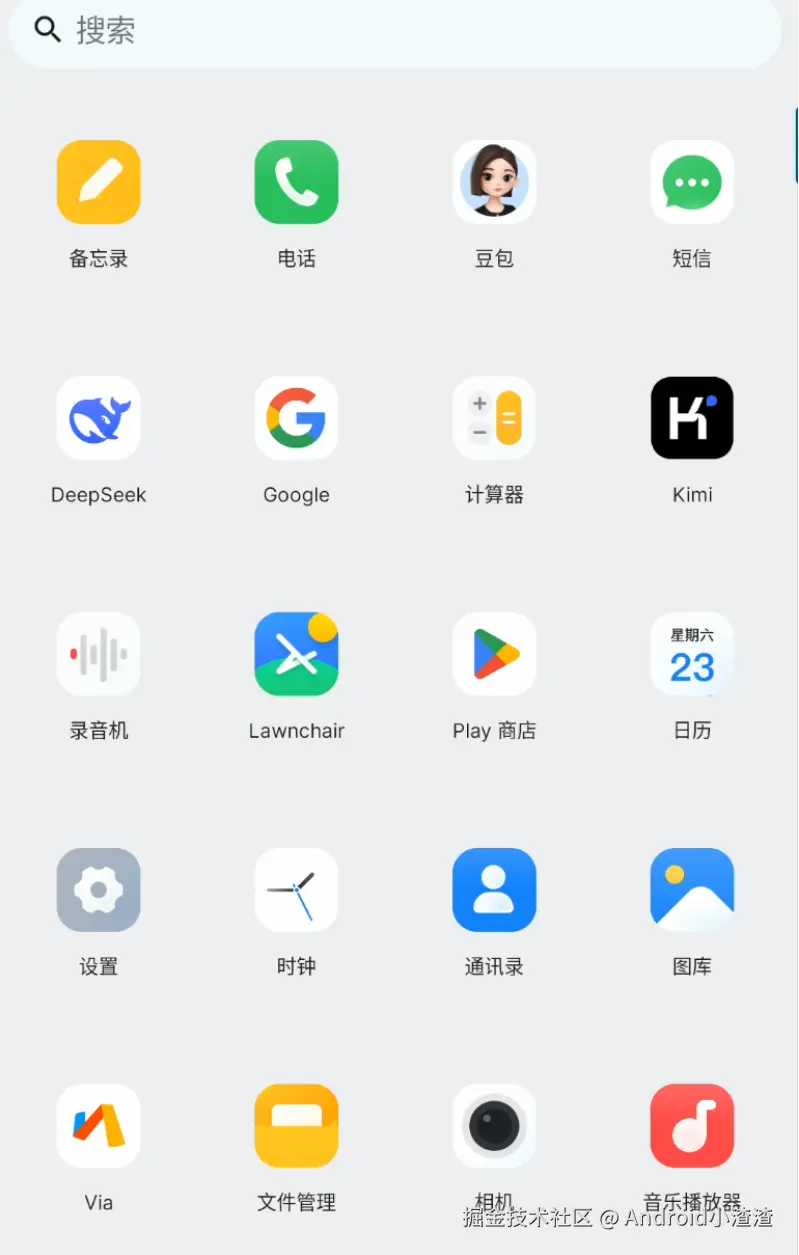Viewport: 799px width, 1255px height.
Task: Open the 备忘录 notes app
Action: 98,183
